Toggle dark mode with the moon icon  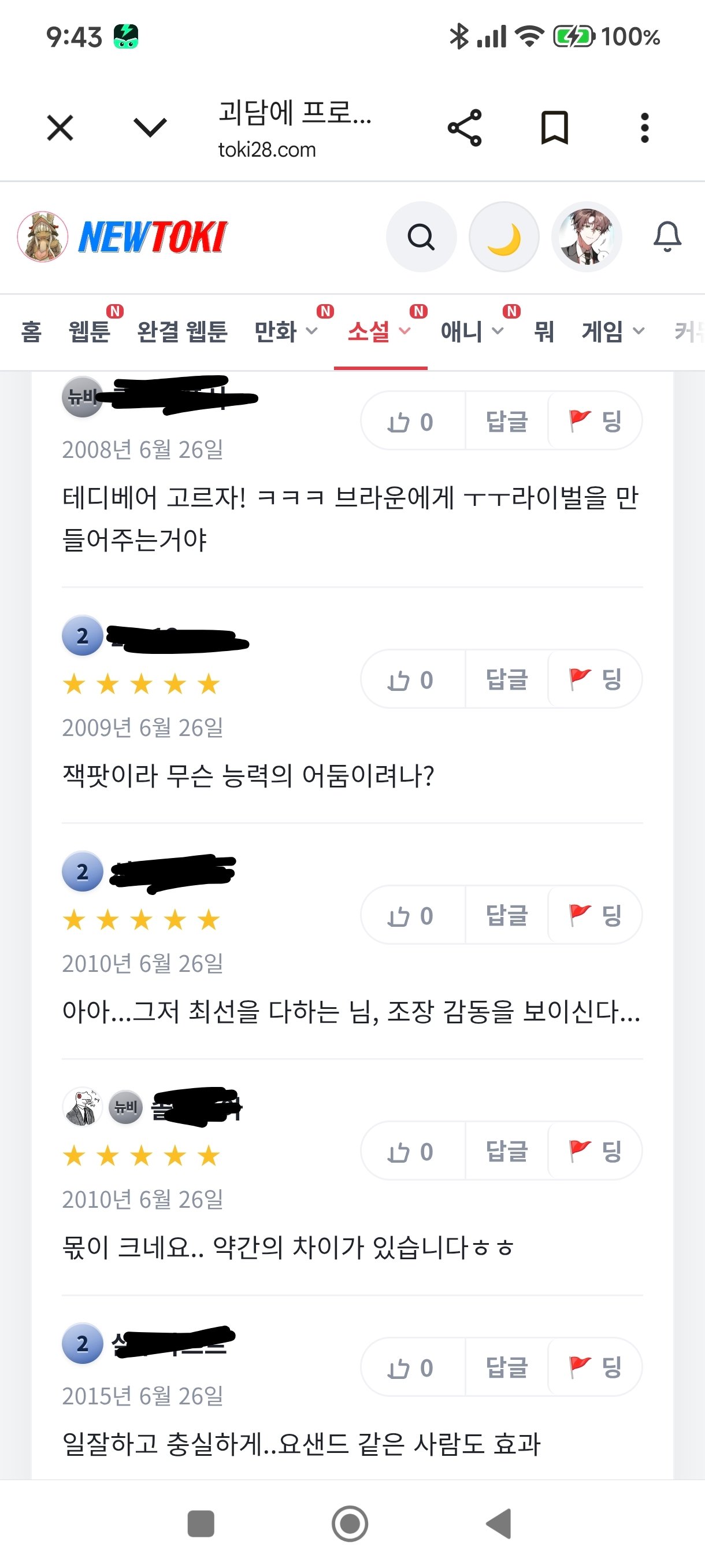tap(504, 237)
